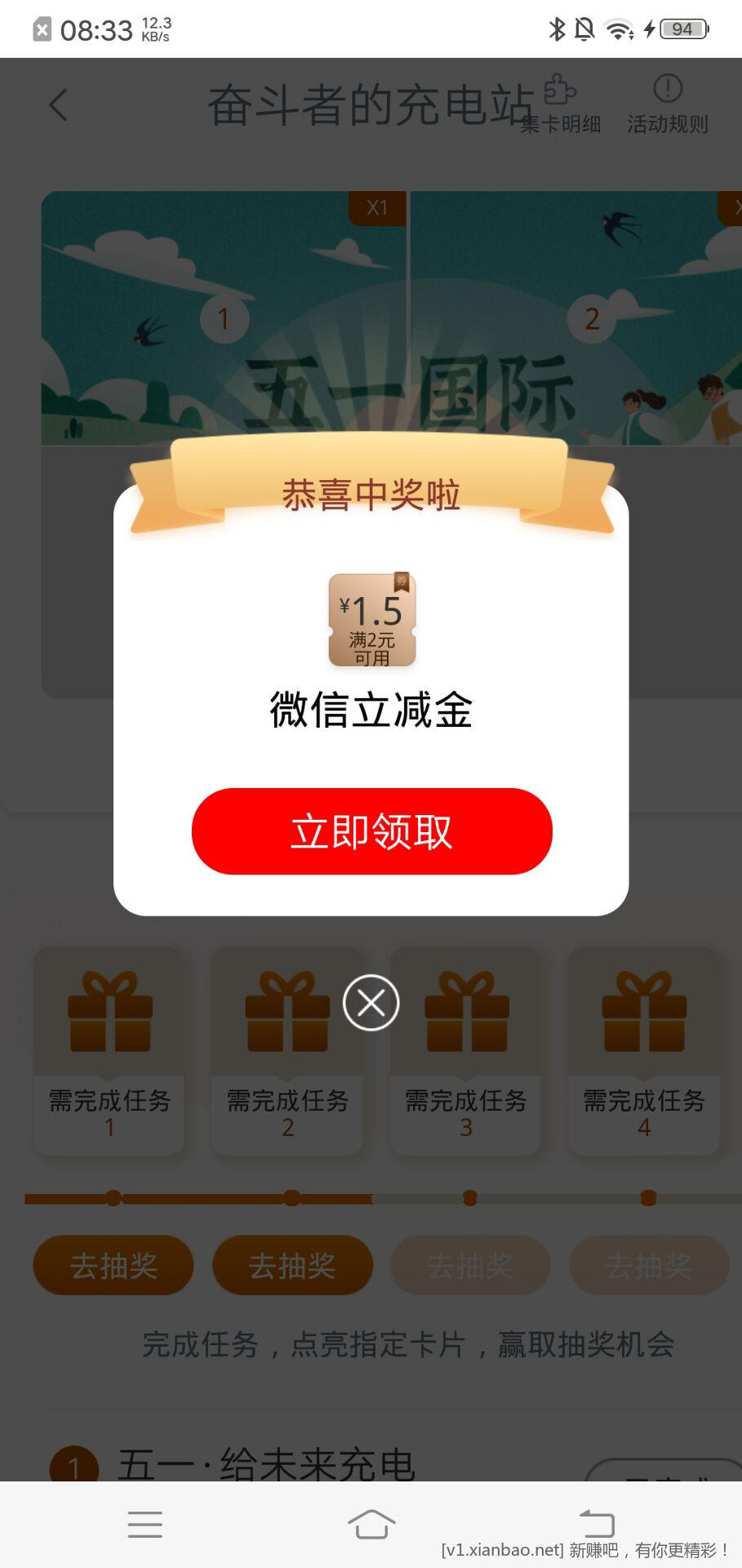
Task: Dismiss the prize dialog with the X
Action: coord(371,1002)
